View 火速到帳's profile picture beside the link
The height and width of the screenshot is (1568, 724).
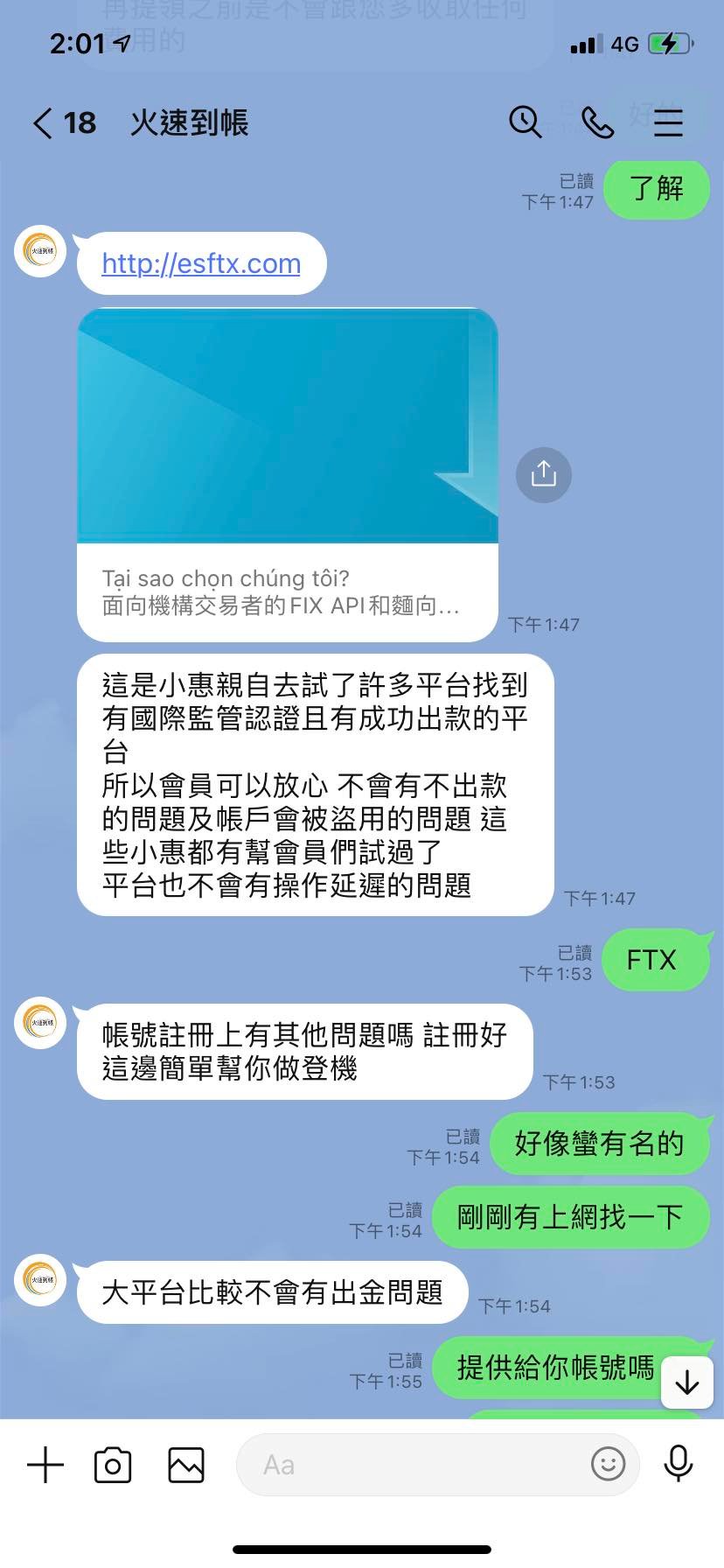[x=40, y=250]
